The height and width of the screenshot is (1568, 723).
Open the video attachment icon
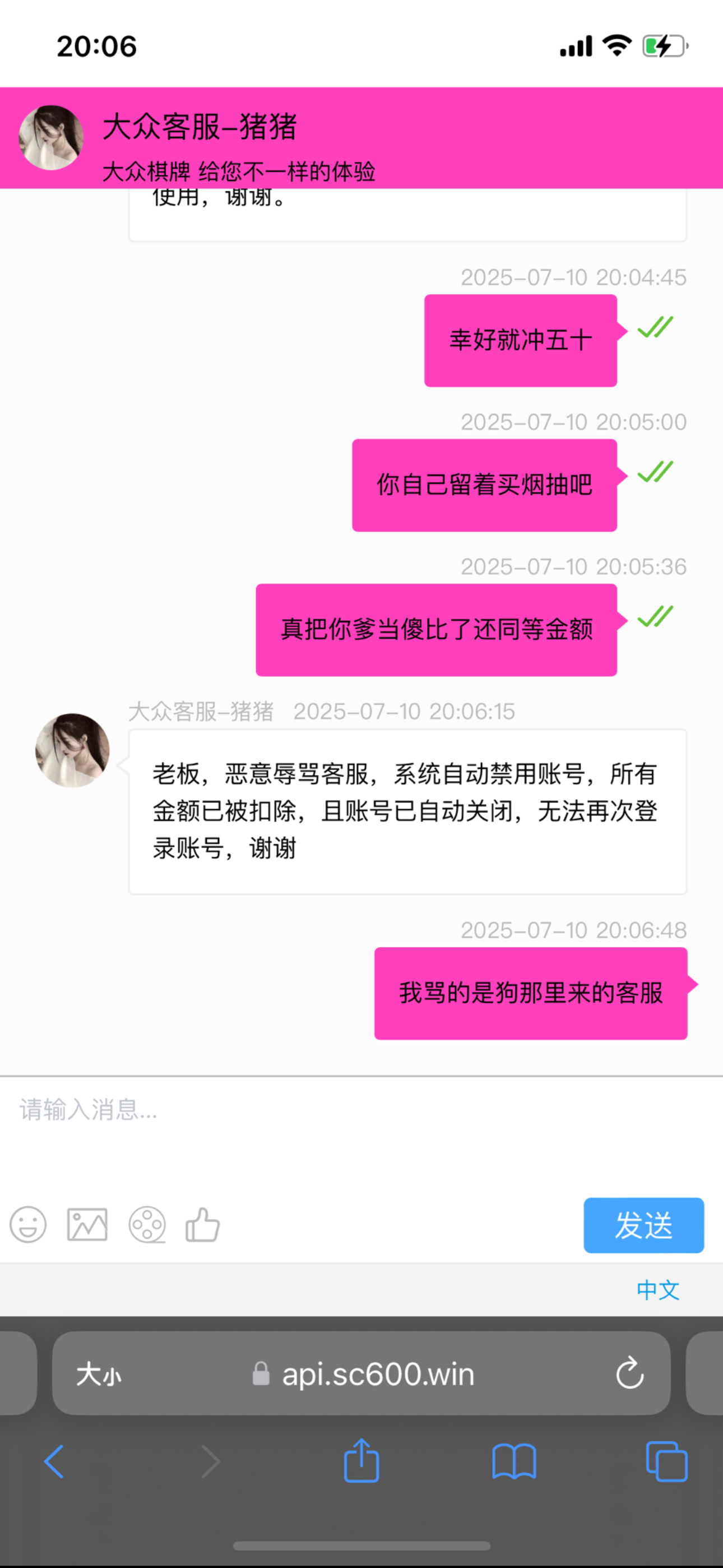[x=147, y=1224]
